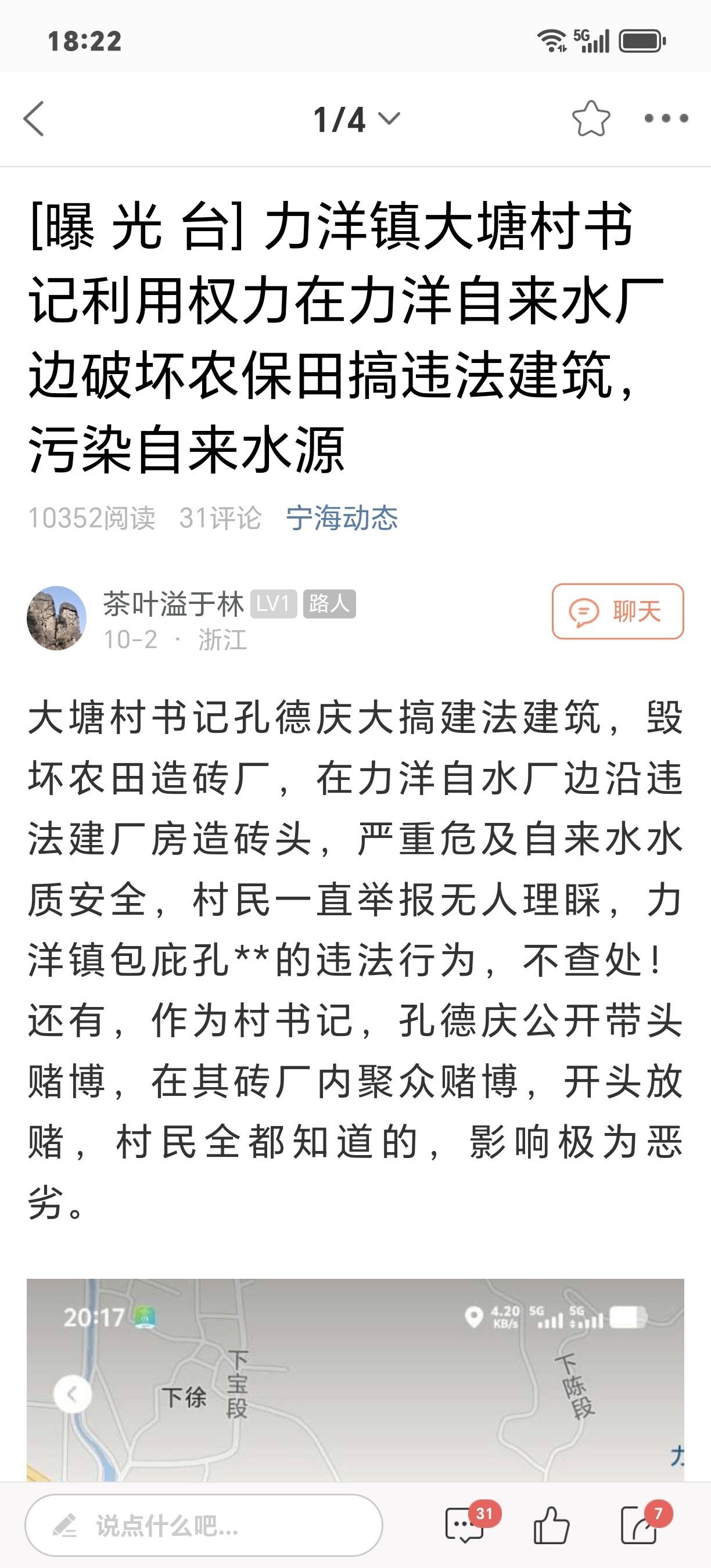Viewport: 711px width, 1568px height.
Task: Tap the 说点什么吧 comment field
Action: point(203,1525)
